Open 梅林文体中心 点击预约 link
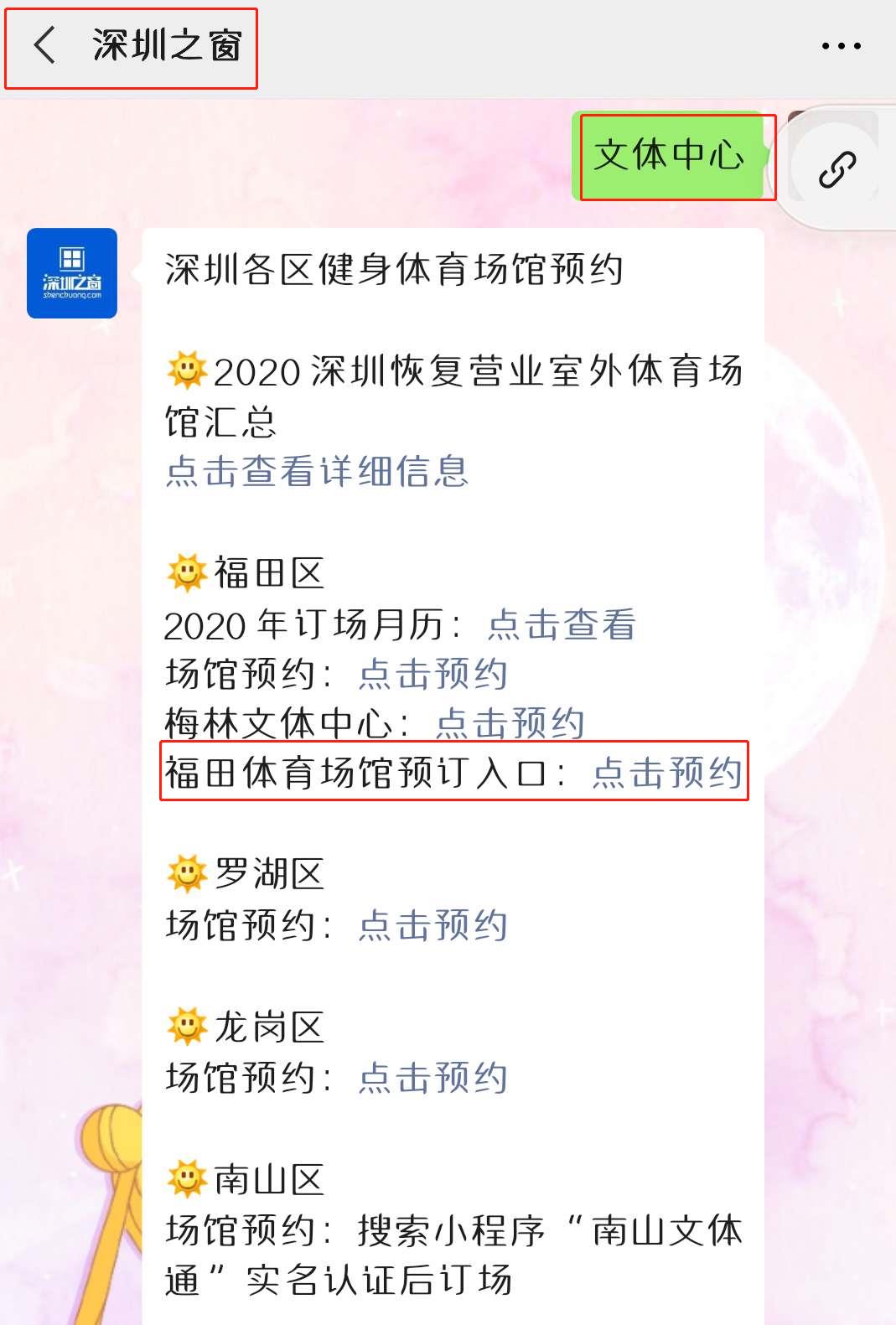This screenshot has width=896, height=1325. (x=510, y=722)
